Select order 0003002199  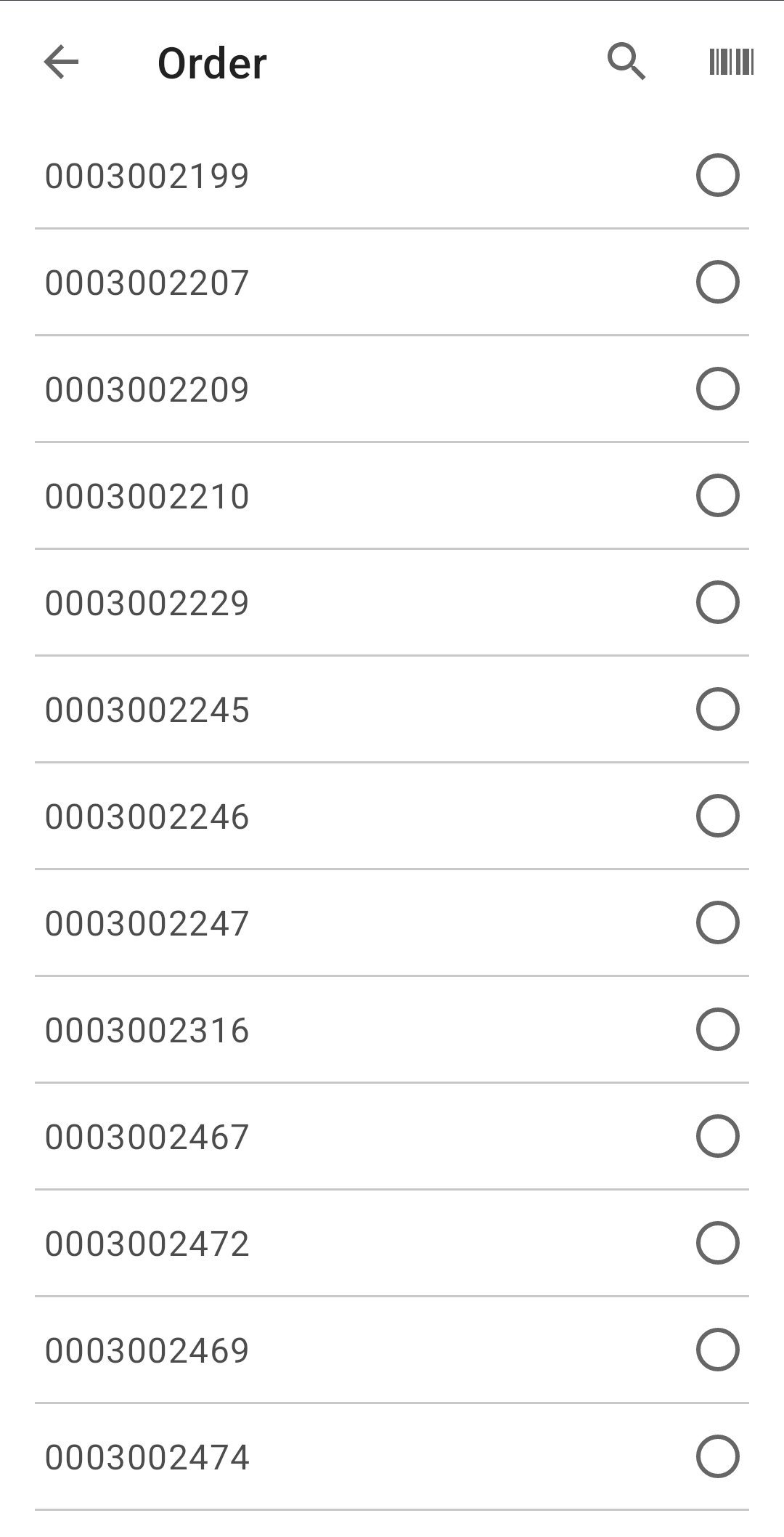click(x=392, y=176)
